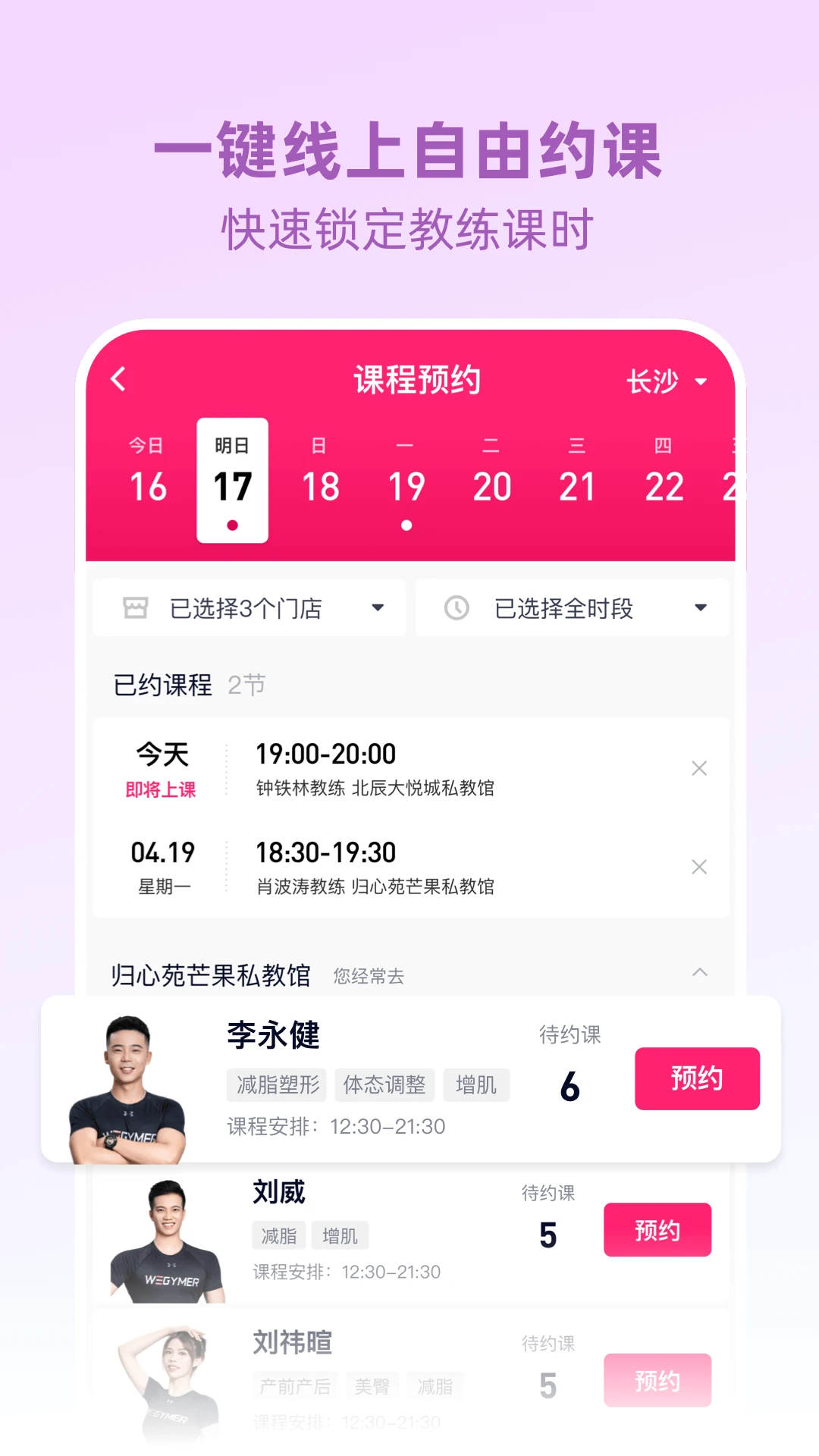Remove today's 19:00-20:00 booking with the X

tap(699, 768)
